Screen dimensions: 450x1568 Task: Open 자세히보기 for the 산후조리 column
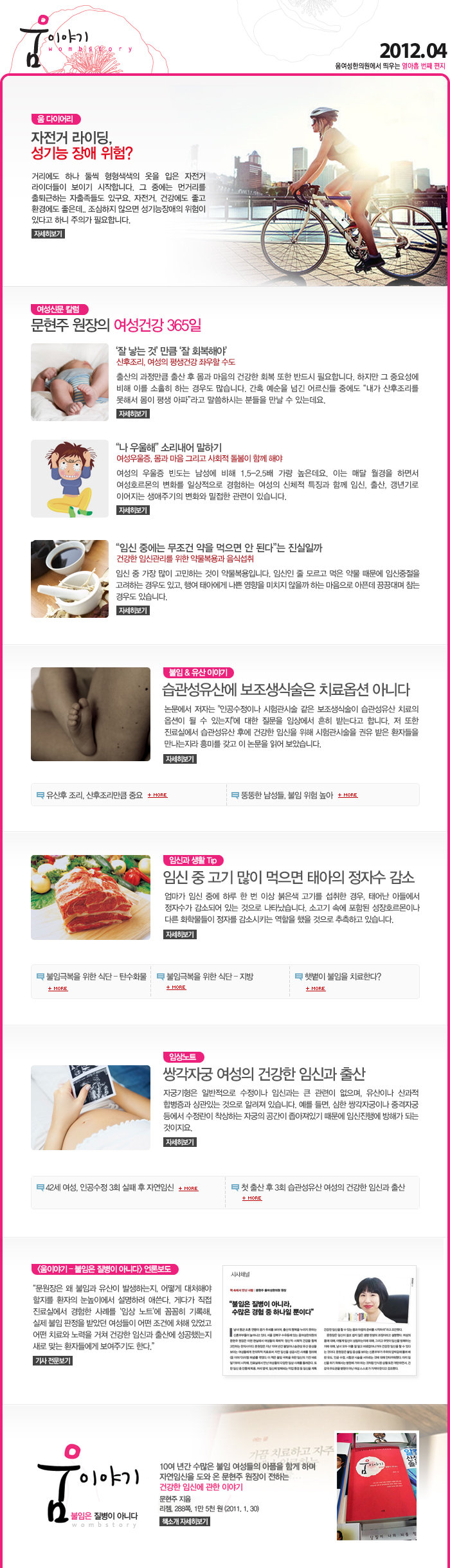click(x=133, y=414)
